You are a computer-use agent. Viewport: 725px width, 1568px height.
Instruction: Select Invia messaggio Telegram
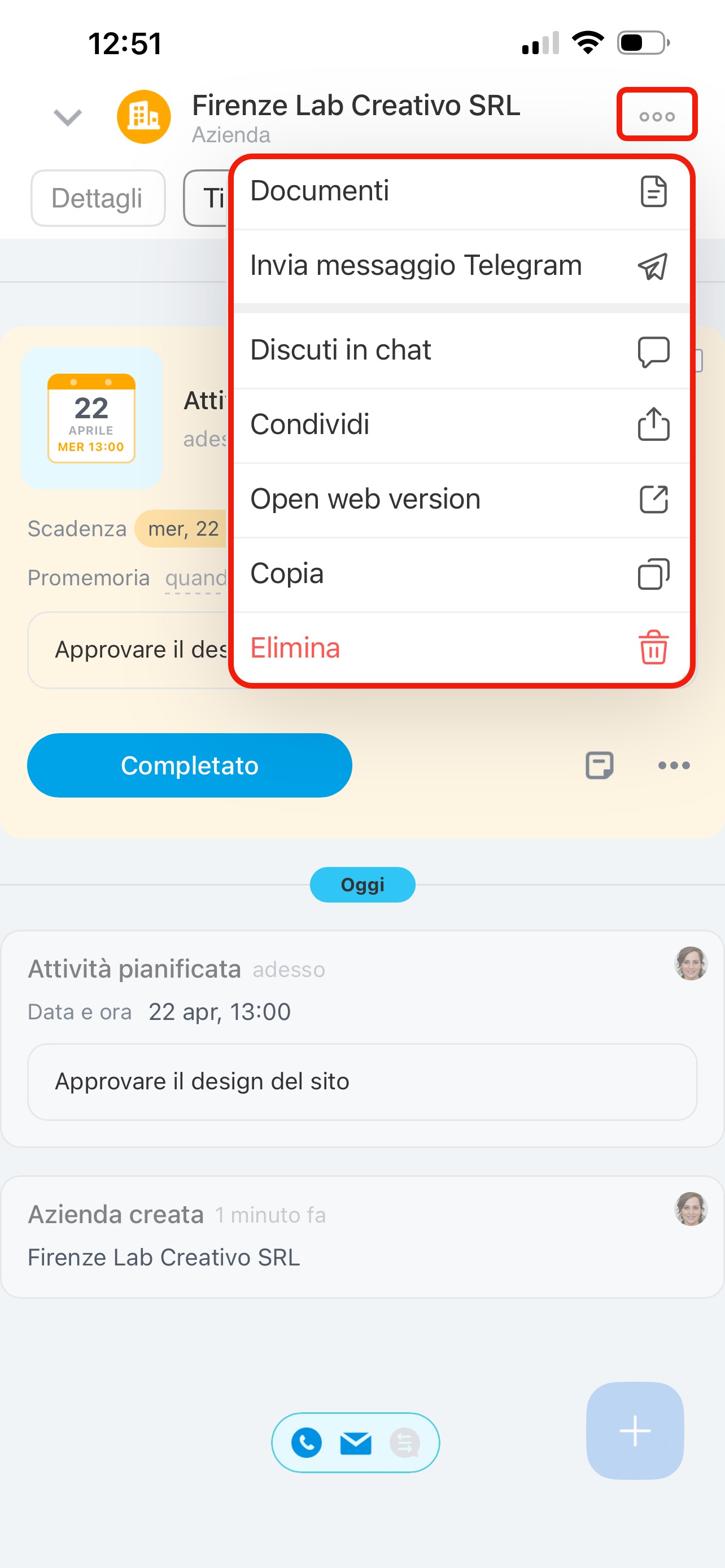click(x=460, y=266)
